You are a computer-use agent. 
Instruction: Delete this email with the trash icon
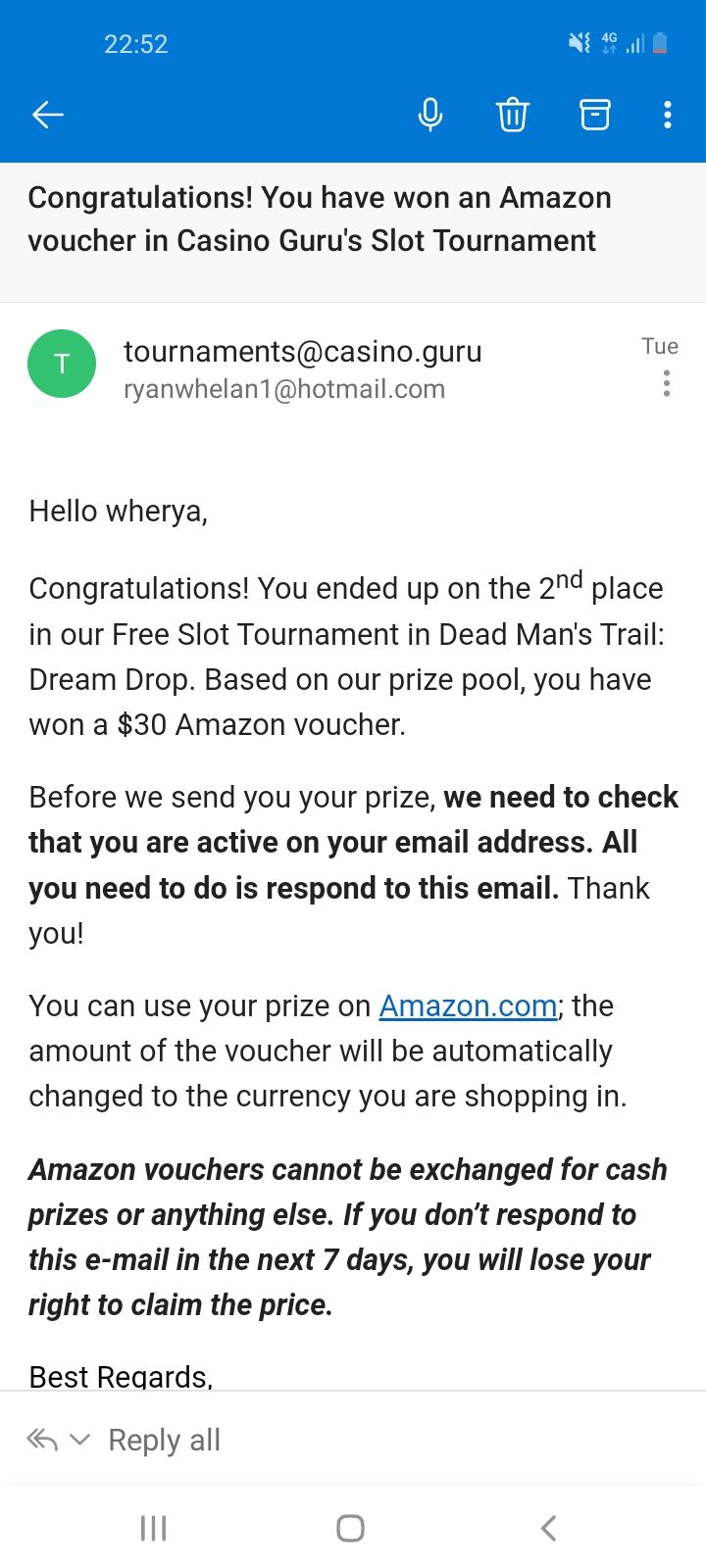pos(512,116)
